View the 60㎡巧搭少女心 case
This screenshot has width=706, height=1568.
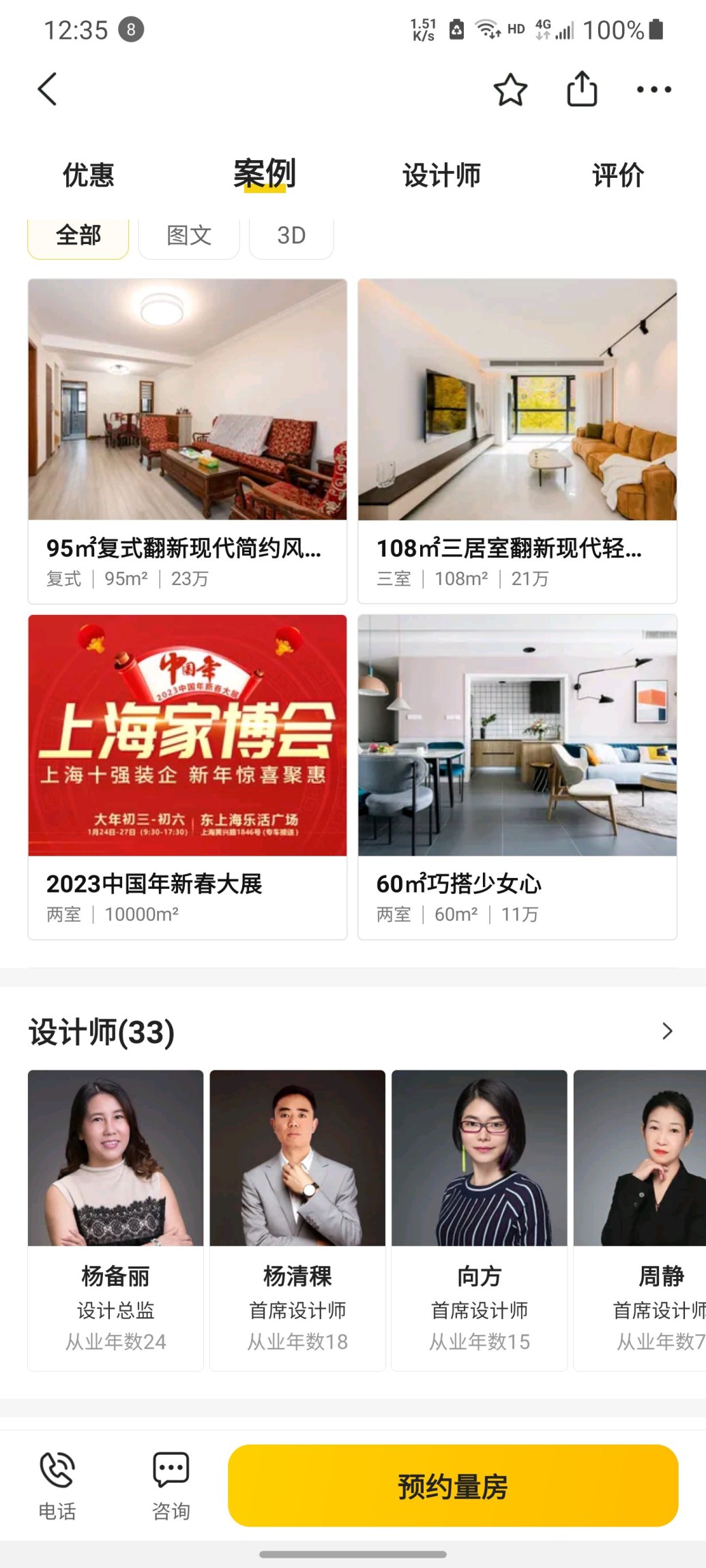click(x=517, y=777)
